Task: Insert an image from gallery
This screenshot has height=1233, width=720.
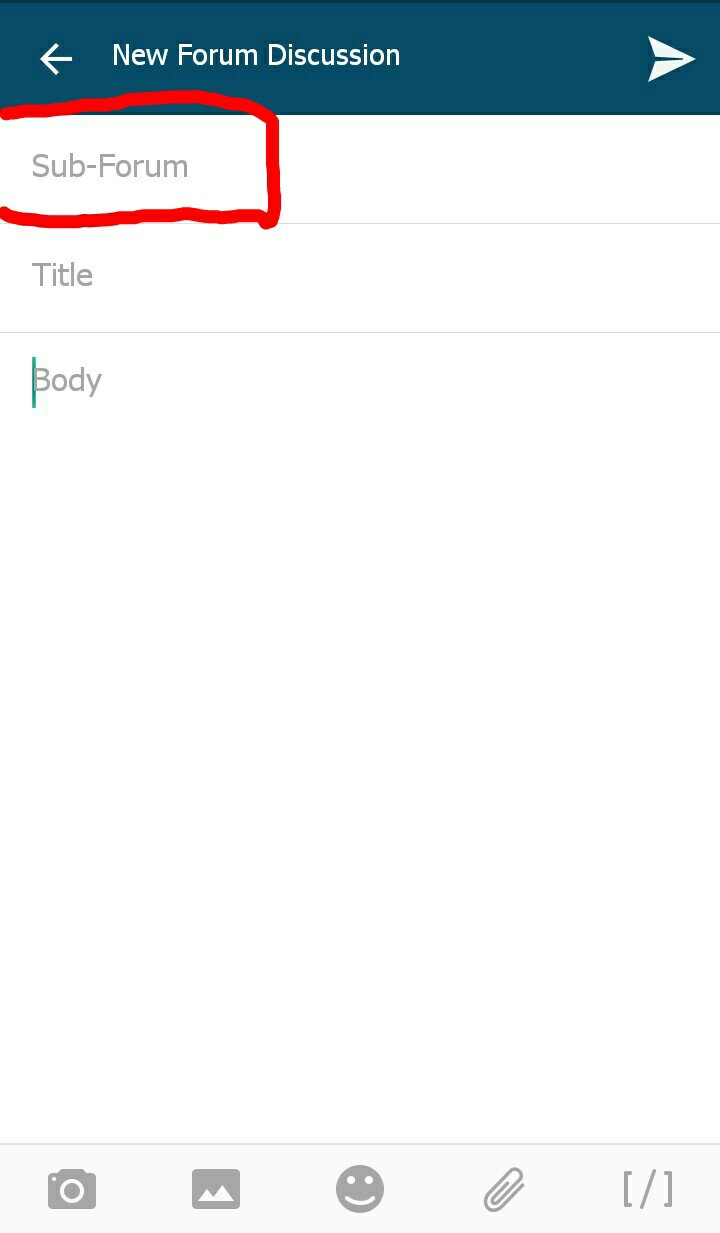Action: point(216,1190)
